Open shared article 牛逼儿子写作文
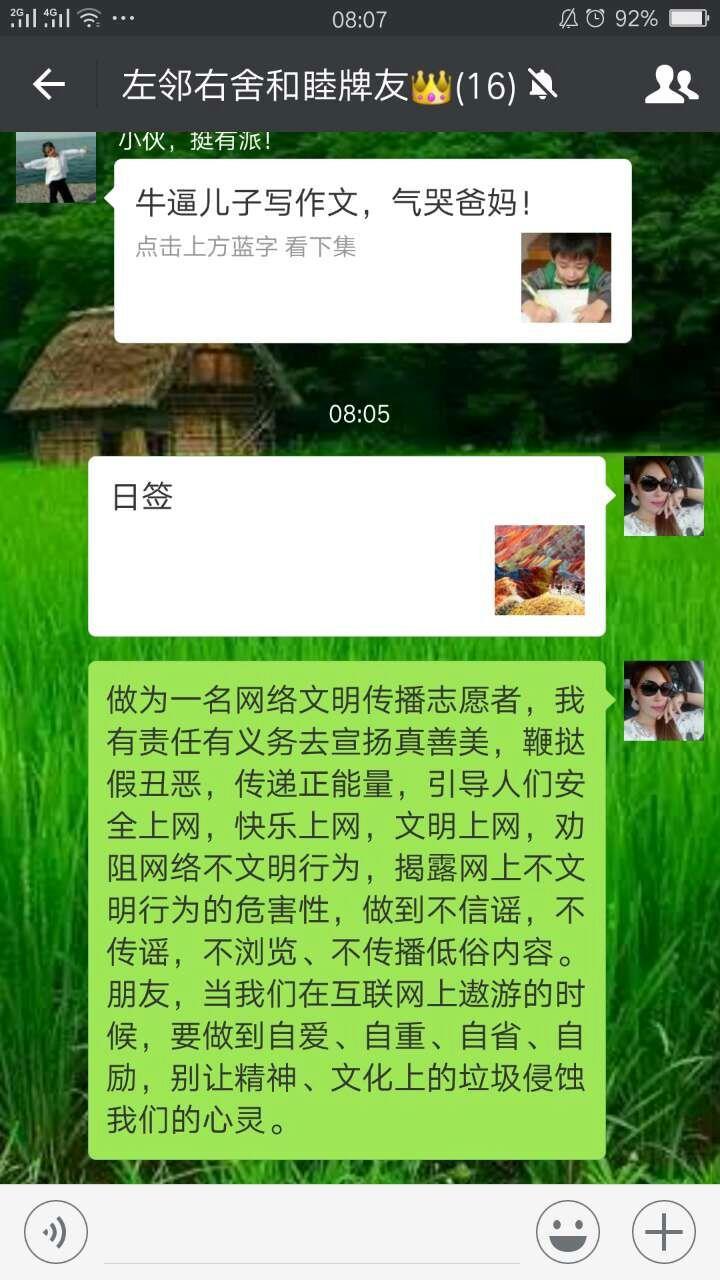The image size is (720, 1280). [373, 251]
